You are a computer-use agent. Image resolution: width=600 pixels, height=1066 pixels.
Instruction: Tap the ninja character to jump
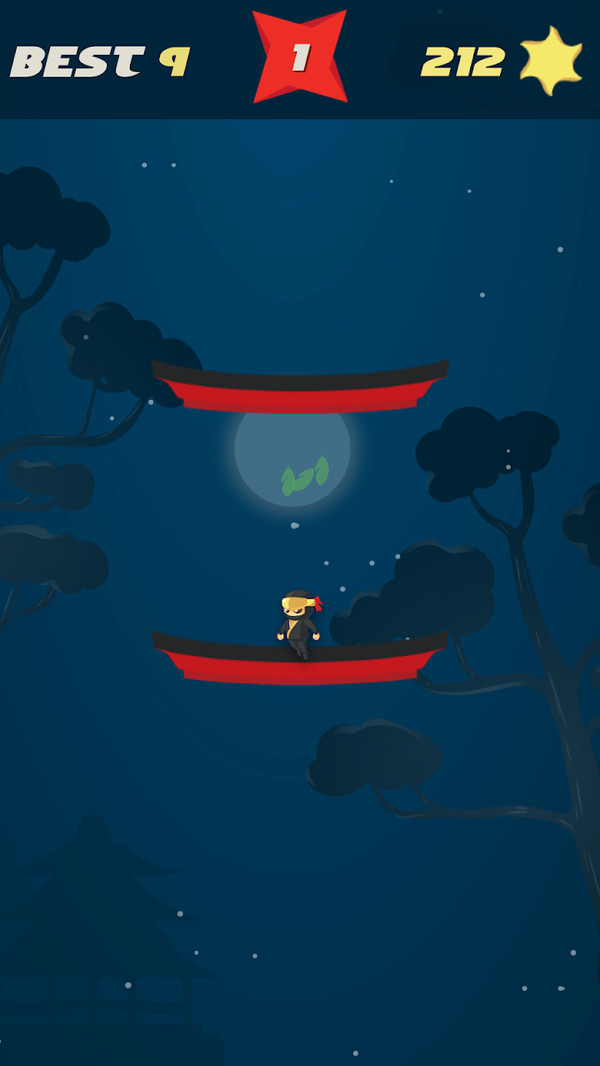[x=298, y=624]
